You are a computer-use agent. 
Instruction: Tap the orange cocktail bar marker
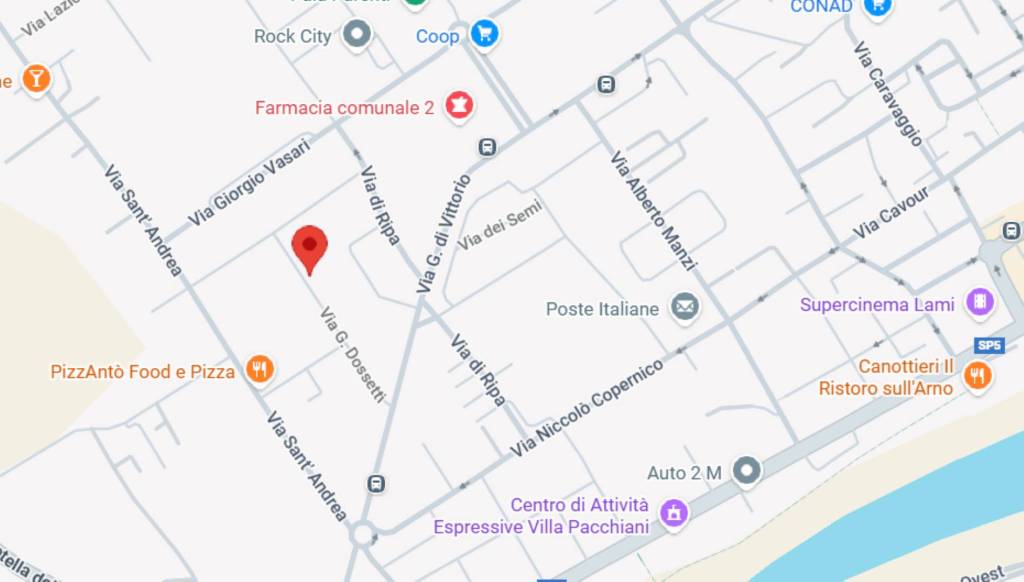36,79
